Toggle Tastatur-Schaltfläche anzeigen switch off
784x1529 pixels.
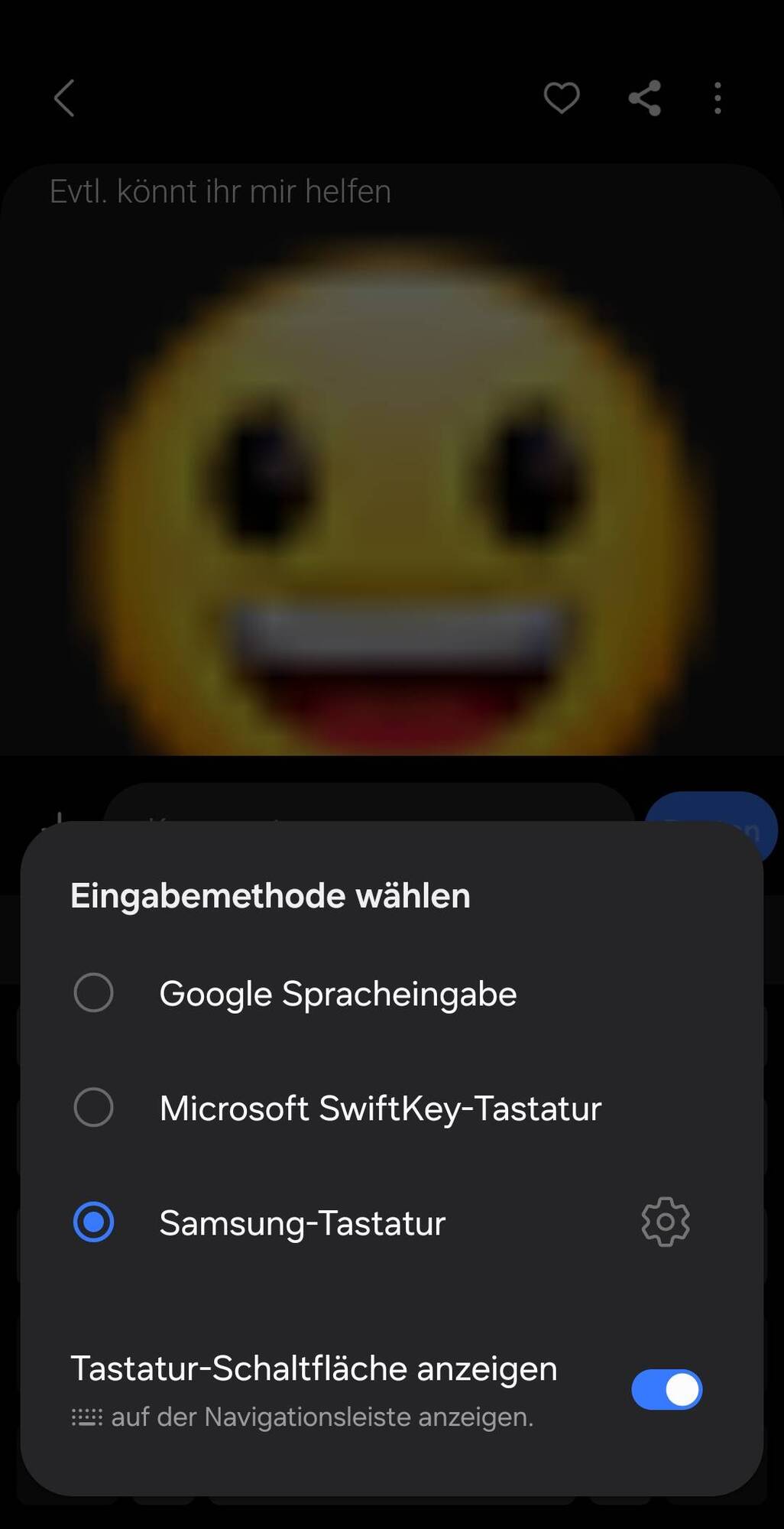pos(666,1389)
